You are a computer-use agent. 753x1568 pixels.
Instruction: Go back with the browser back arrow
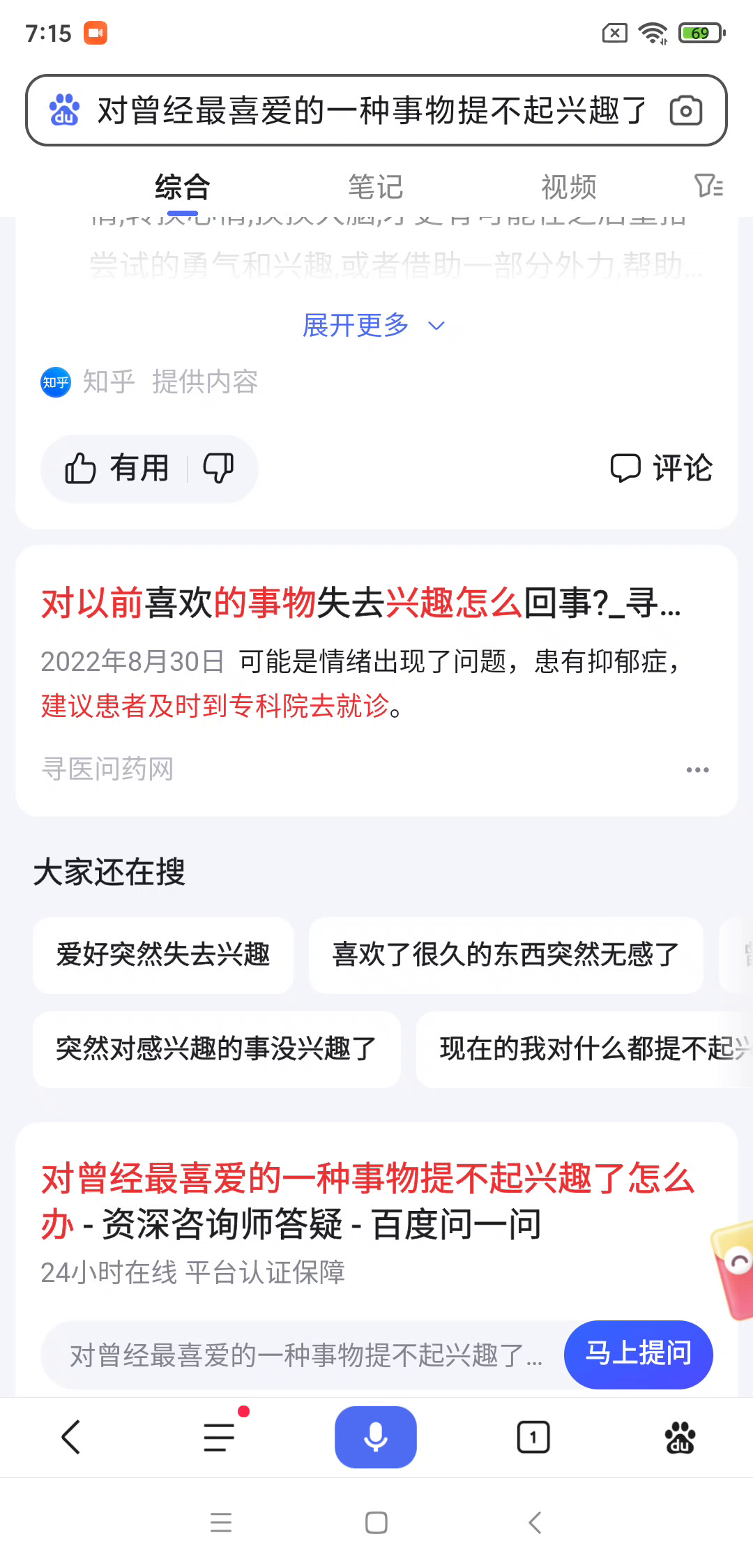71,1437
